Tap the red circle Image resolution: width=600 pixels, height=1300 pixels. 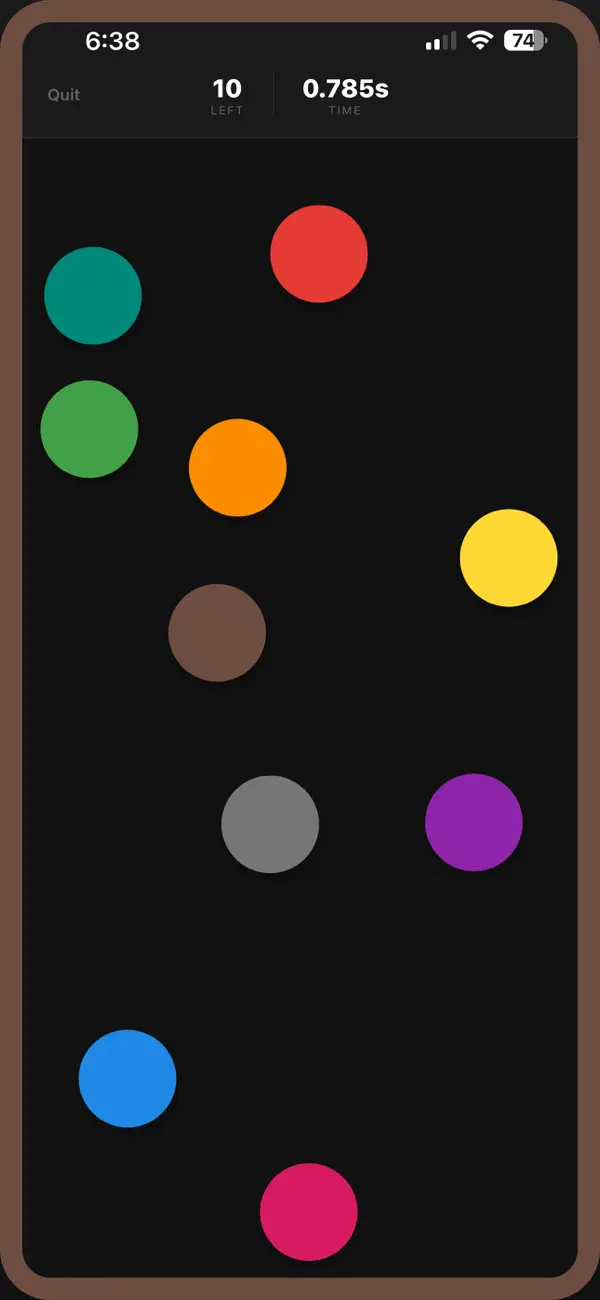pyautogui.click(x=319, y=254)
